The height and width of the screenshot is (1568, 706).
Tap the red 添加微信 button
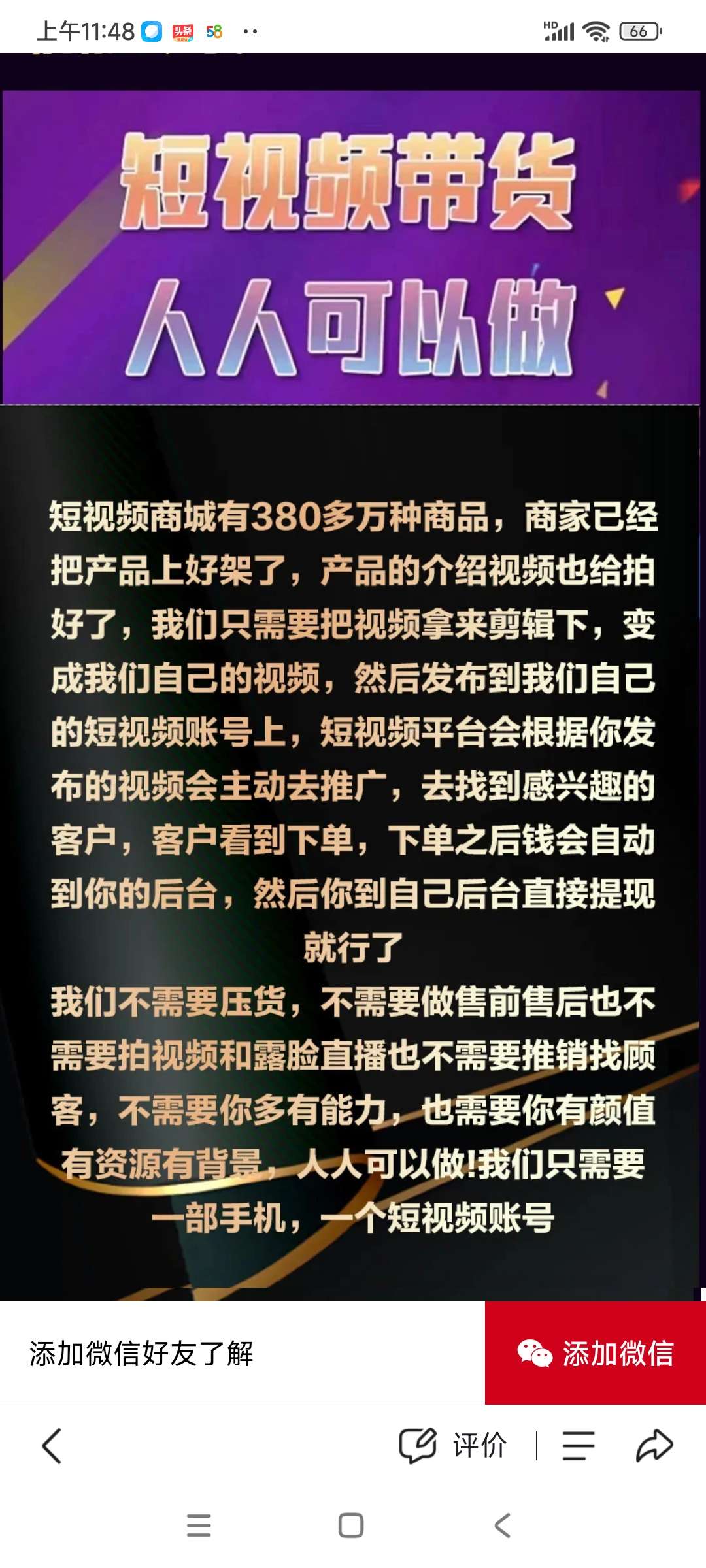click(595, 1353)
